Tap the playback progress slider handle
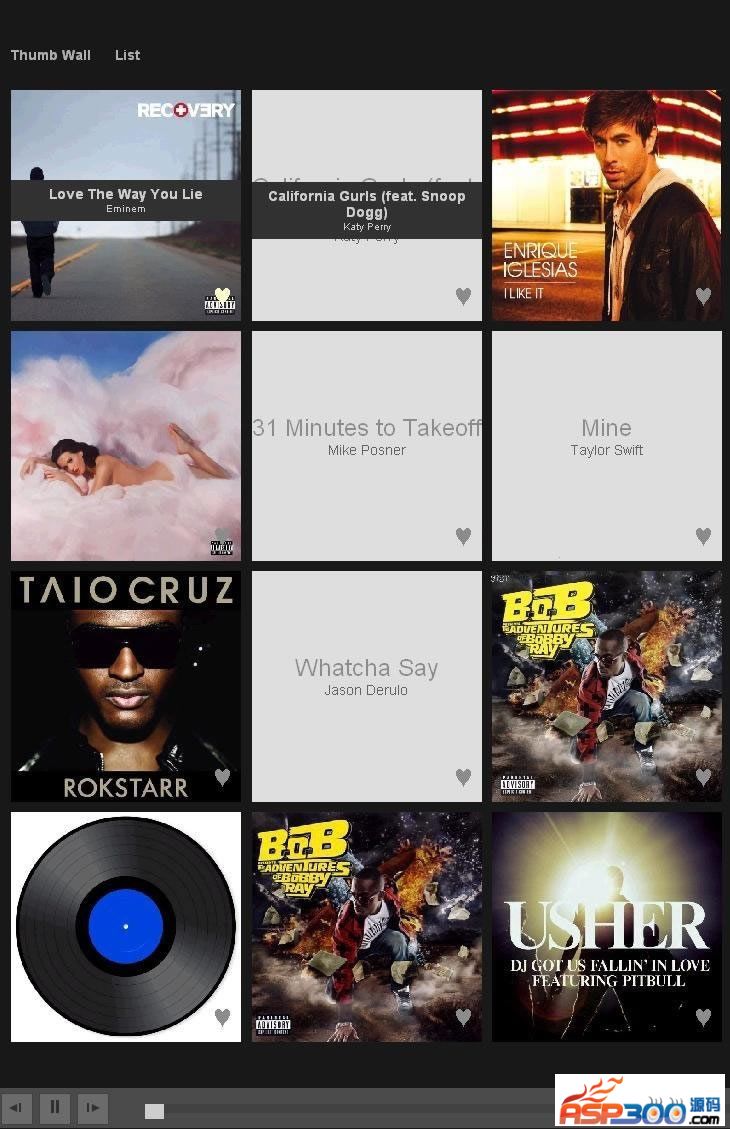This screenshot has width=730, height=1129. [154, 1111]
